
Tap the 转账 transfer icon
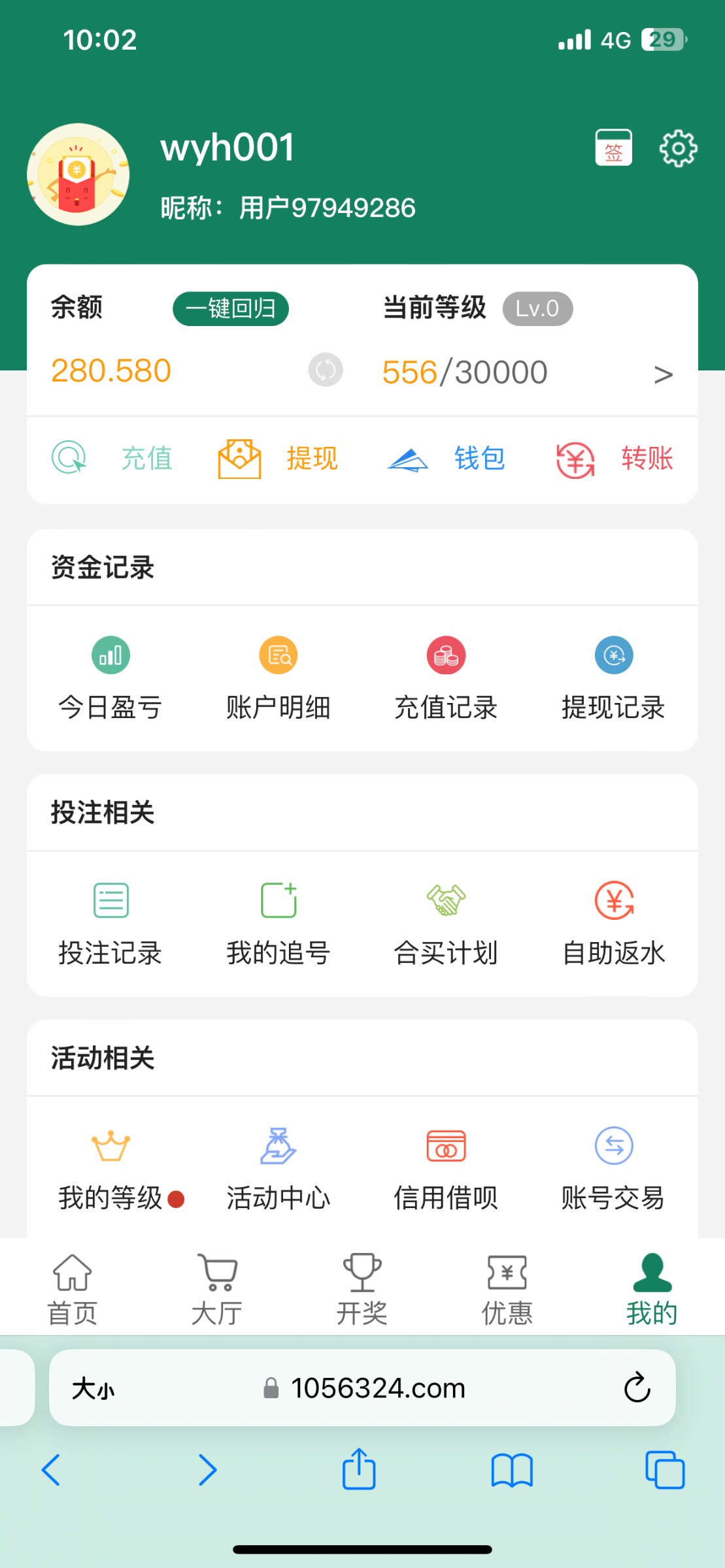click(x=612, y=458)
